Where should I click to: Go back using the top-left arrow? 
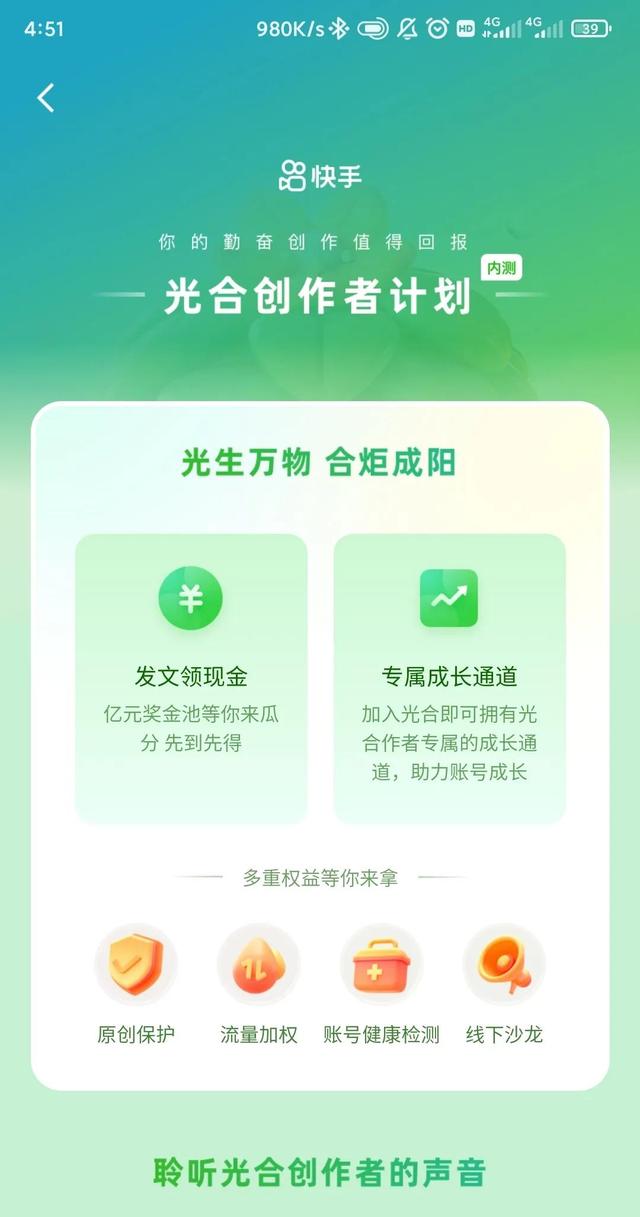pos(46,98)
